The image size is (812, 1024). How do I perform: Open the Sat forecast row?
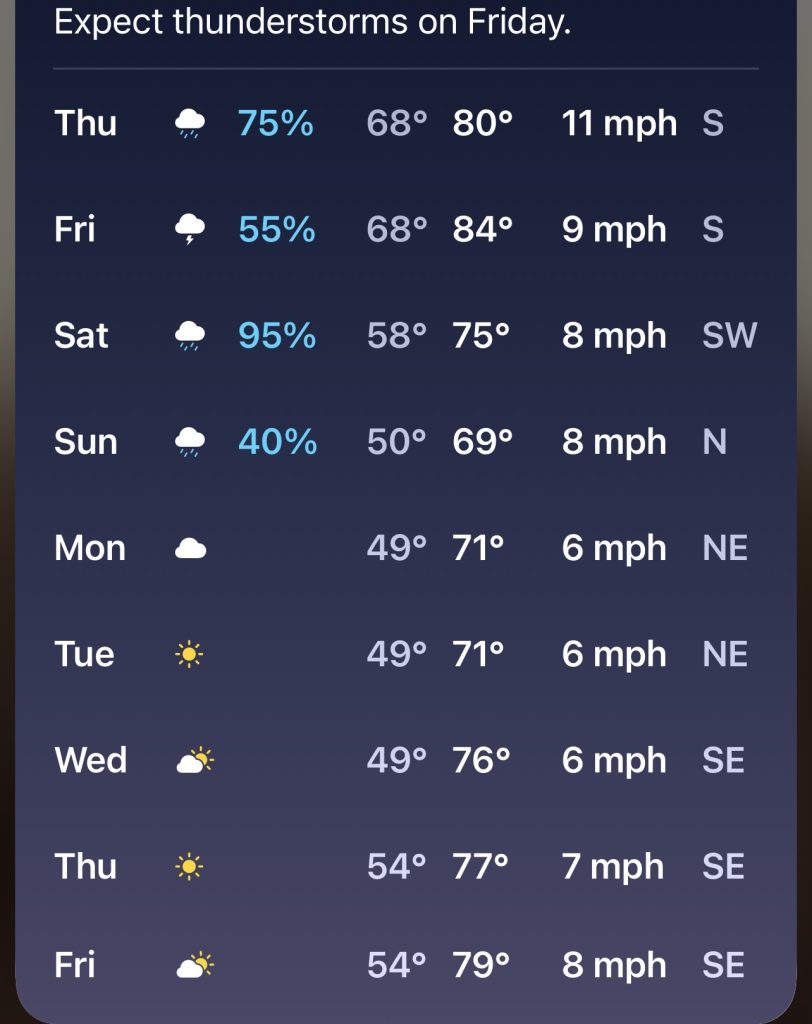pos(405,335)
